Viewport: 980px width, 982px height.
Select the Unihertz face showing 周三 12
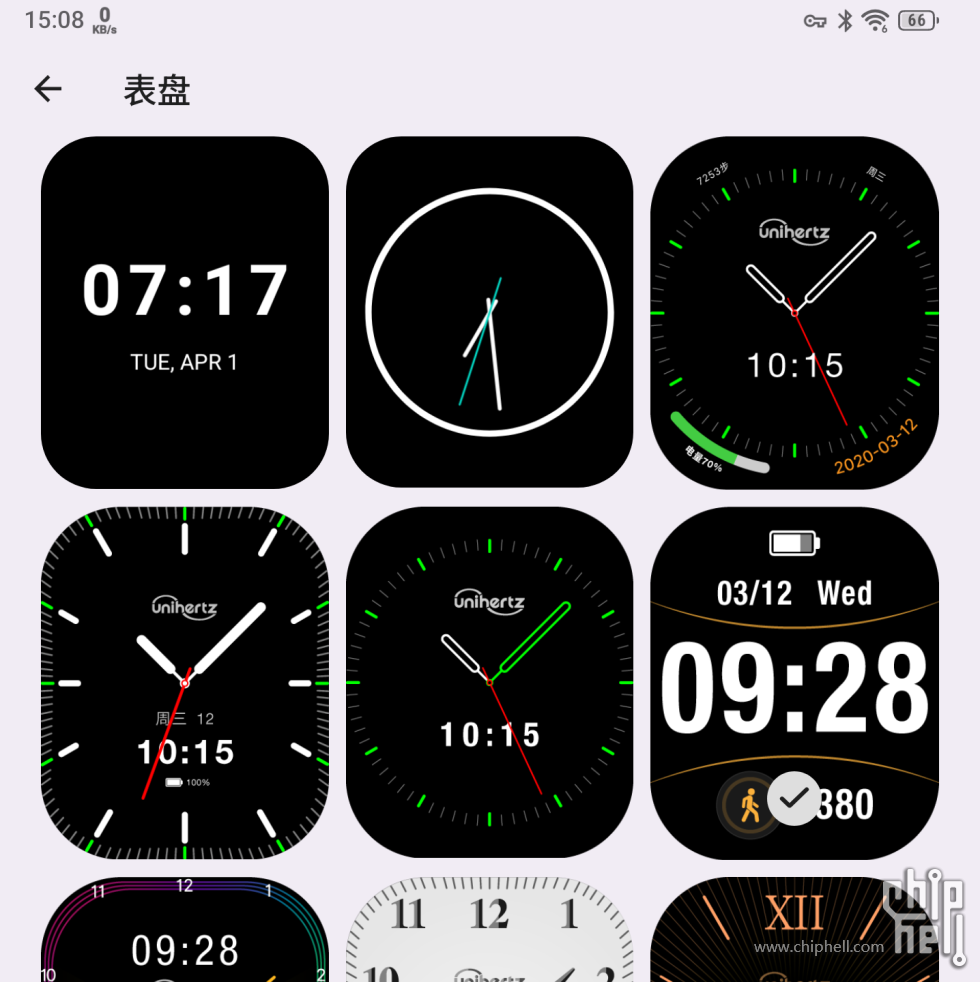(x=184, y=683)
